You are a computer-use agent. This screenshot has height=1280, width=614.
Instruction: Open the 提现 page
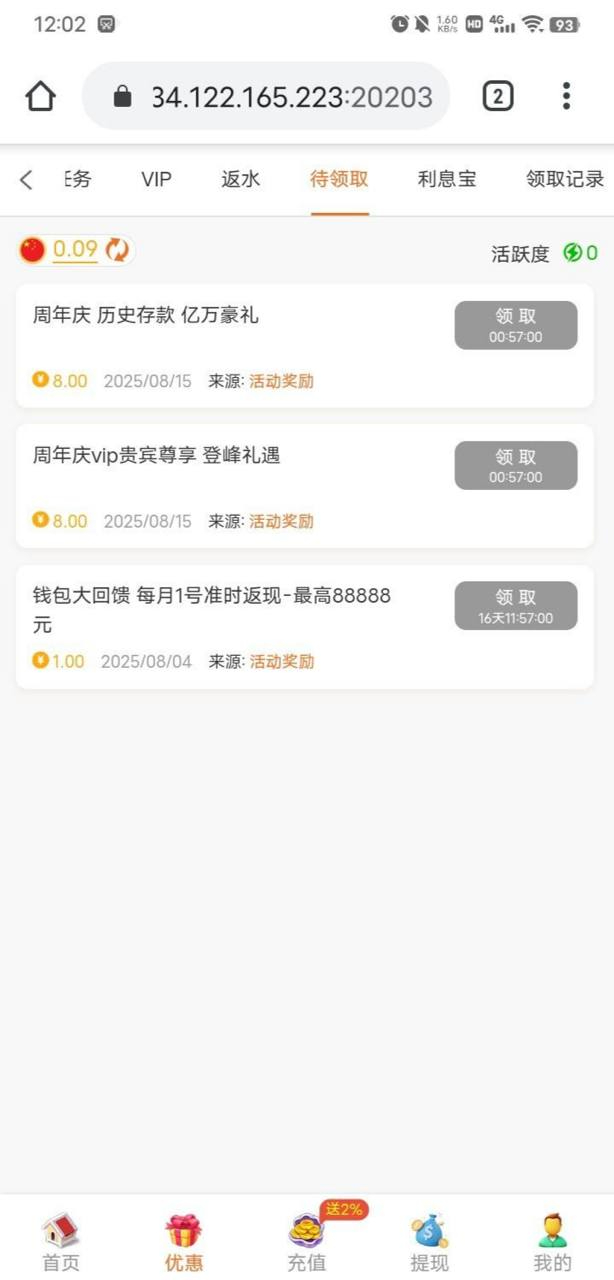430,1243
